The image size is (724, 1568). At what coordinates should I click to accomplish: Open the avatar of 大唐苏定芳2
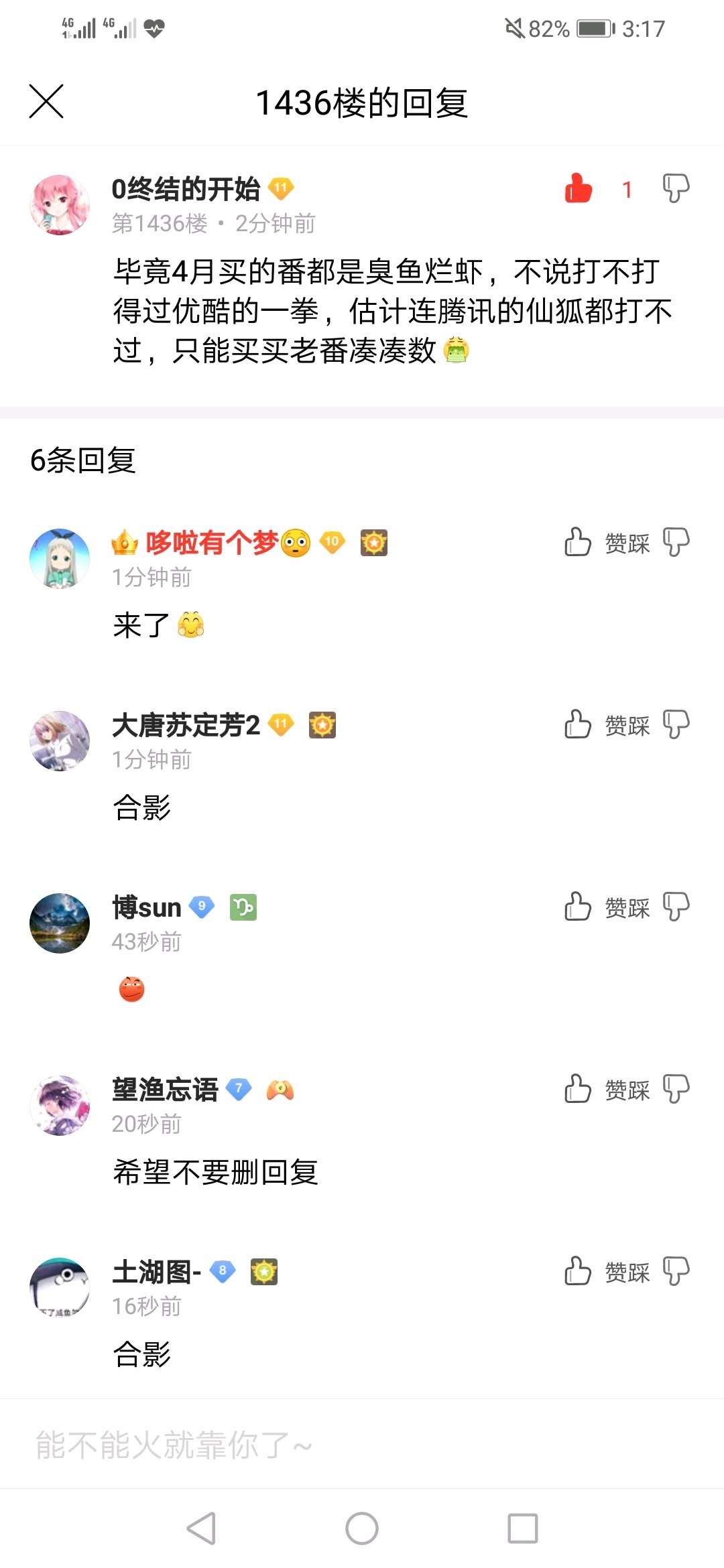[60, 741]
